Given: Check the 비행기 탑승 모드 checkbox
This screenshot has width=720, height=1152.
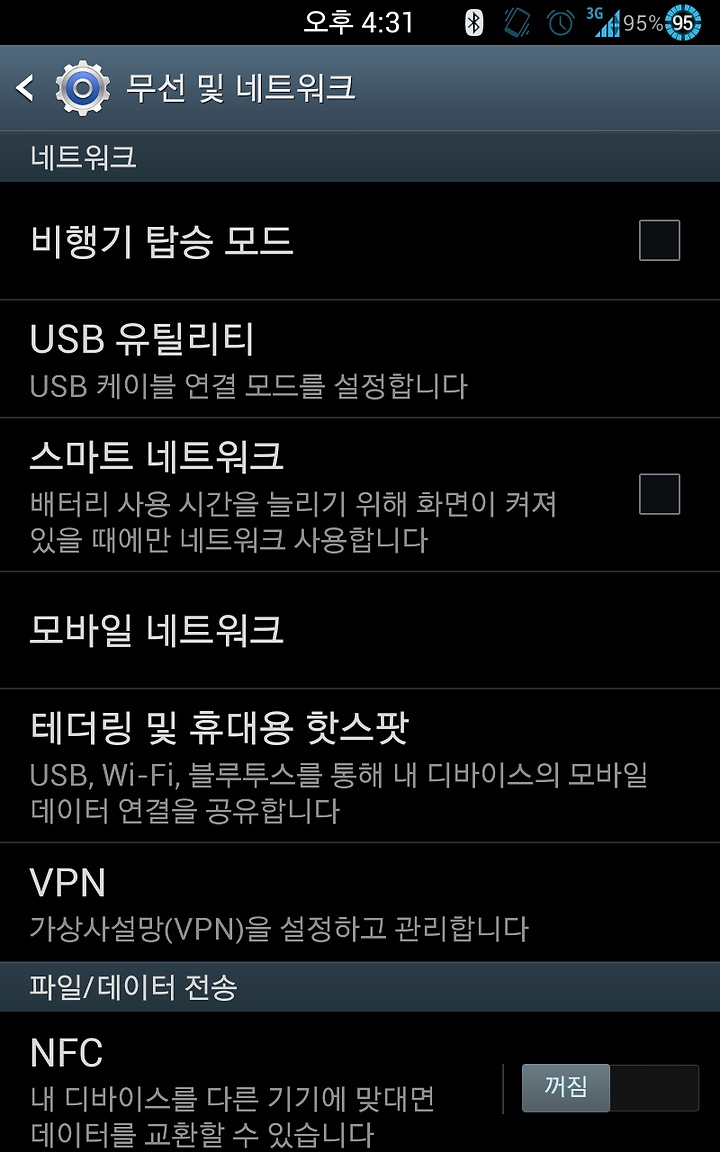Looking at the screenshot, I should [659, 240].
